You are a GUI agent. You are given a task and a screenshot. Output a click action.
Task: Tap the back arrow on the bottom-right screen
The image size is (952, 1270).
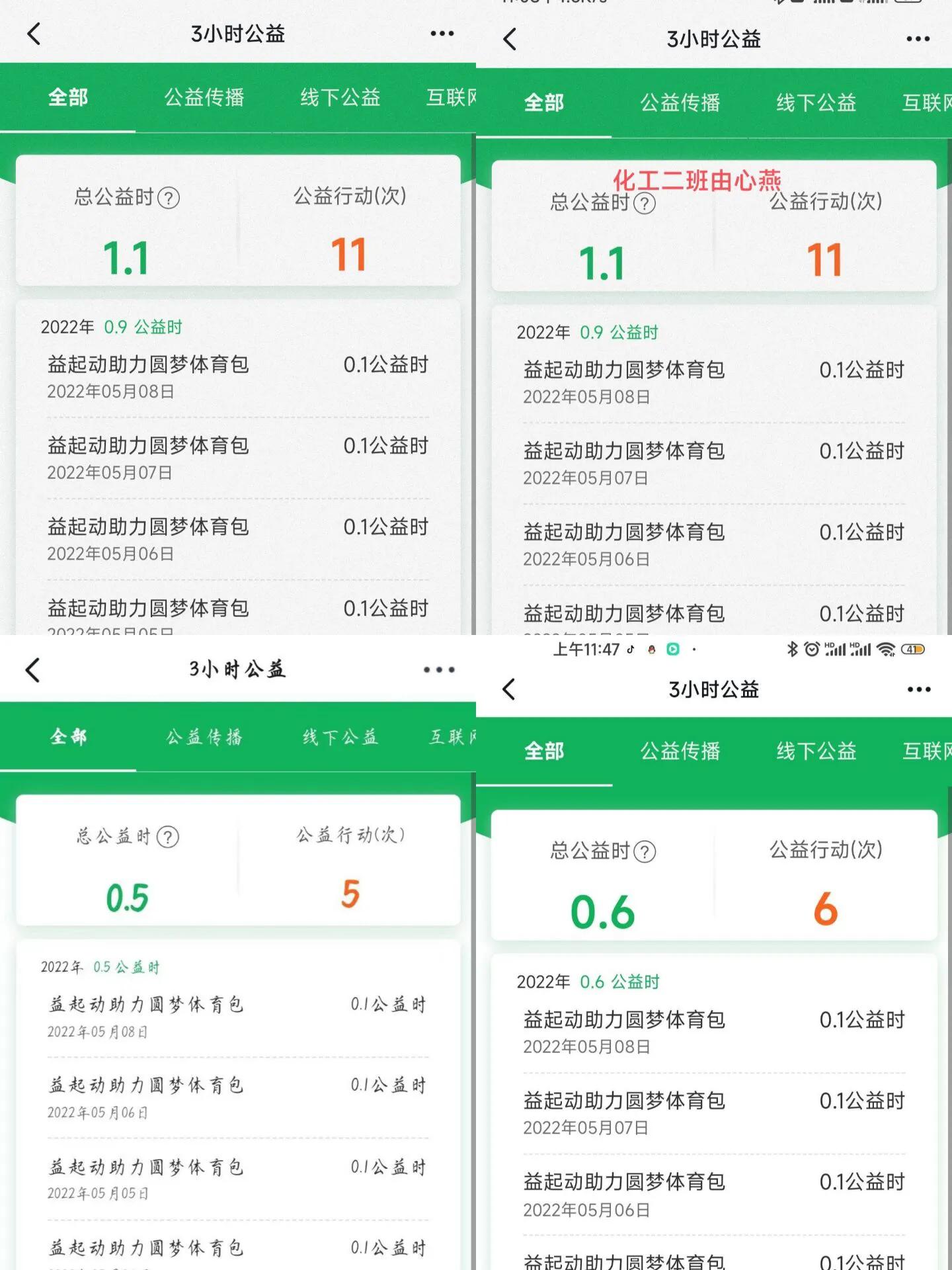[508, 688]
